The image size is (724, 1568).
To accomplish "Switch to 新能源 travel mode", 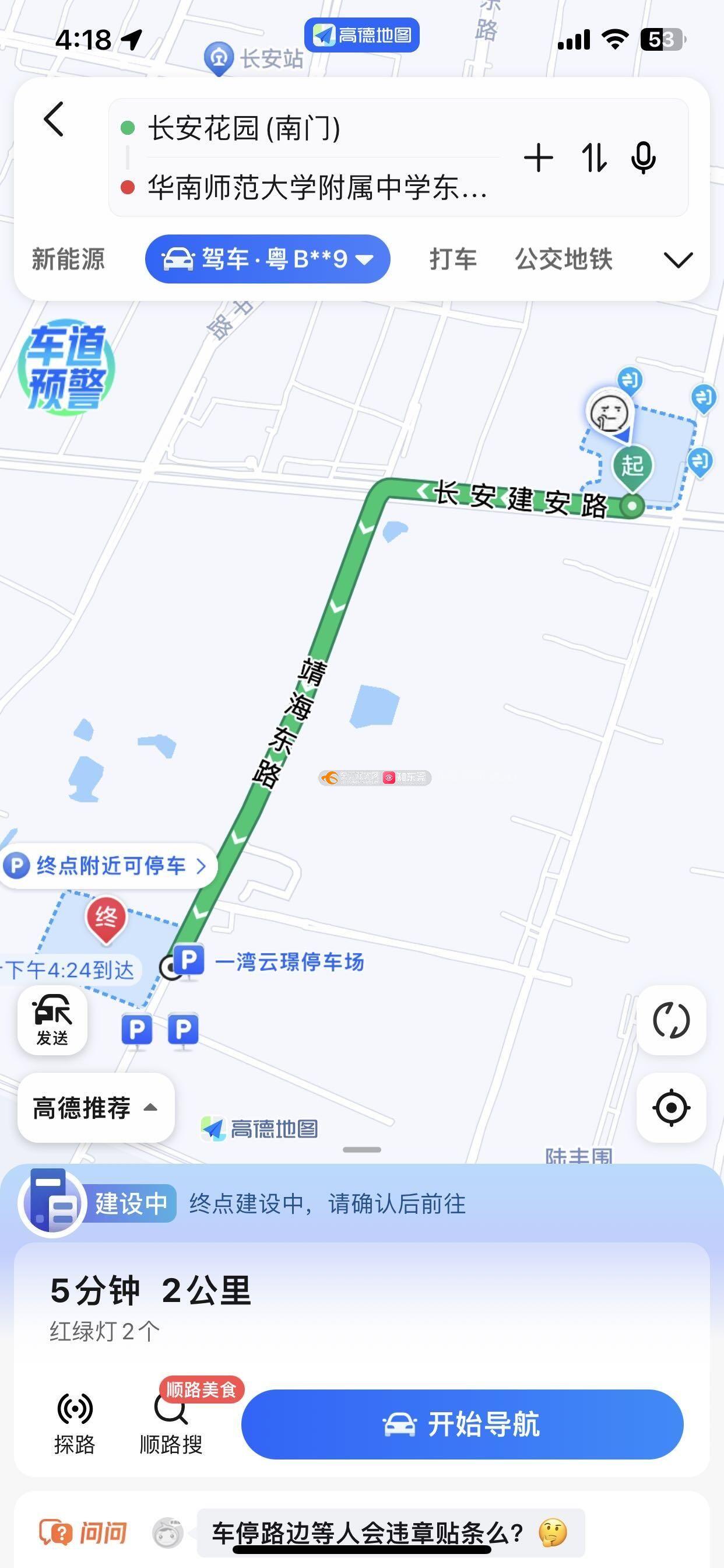I will [x=68, y=260].
